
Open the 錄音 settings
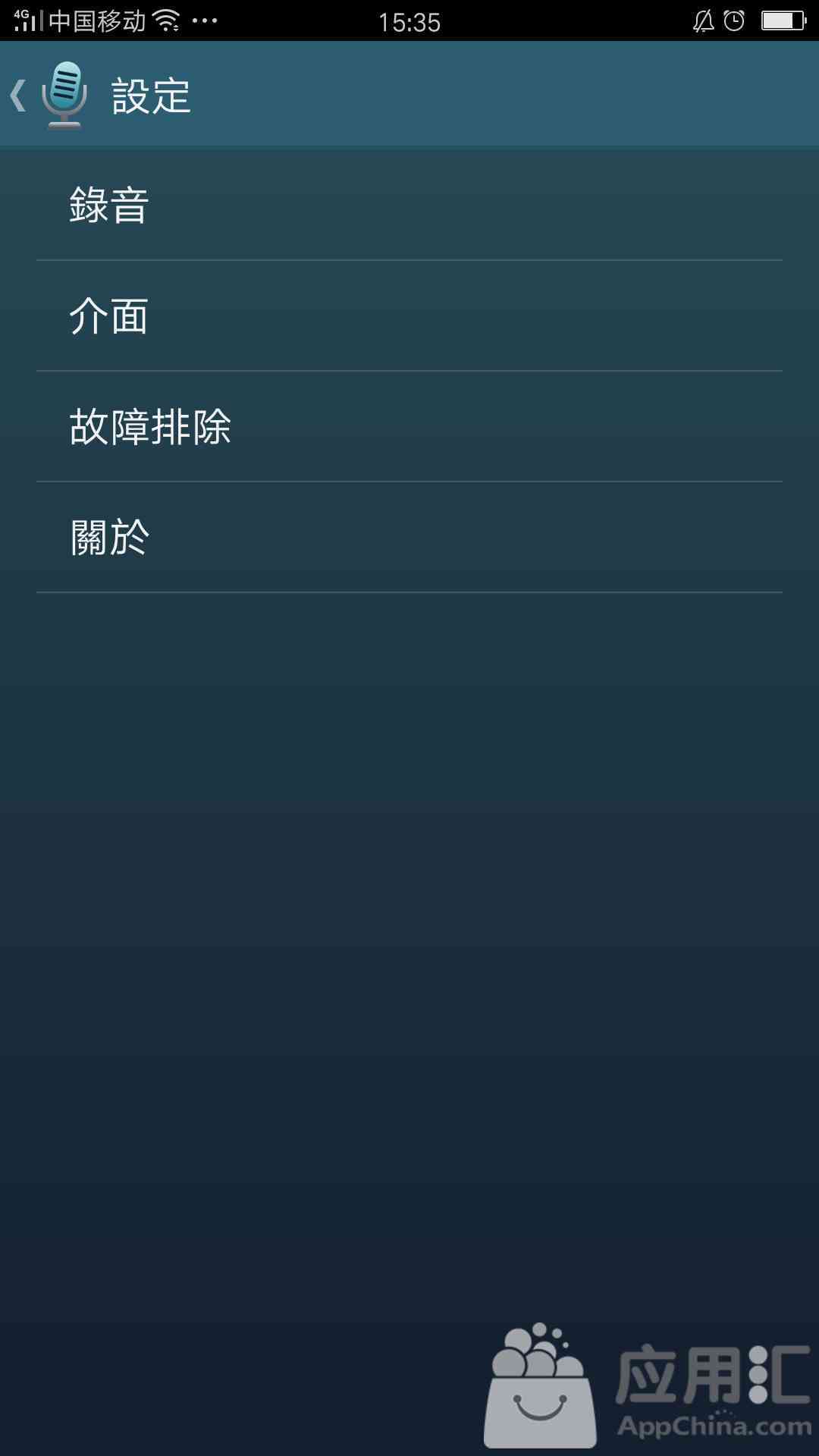coord(409,206)
